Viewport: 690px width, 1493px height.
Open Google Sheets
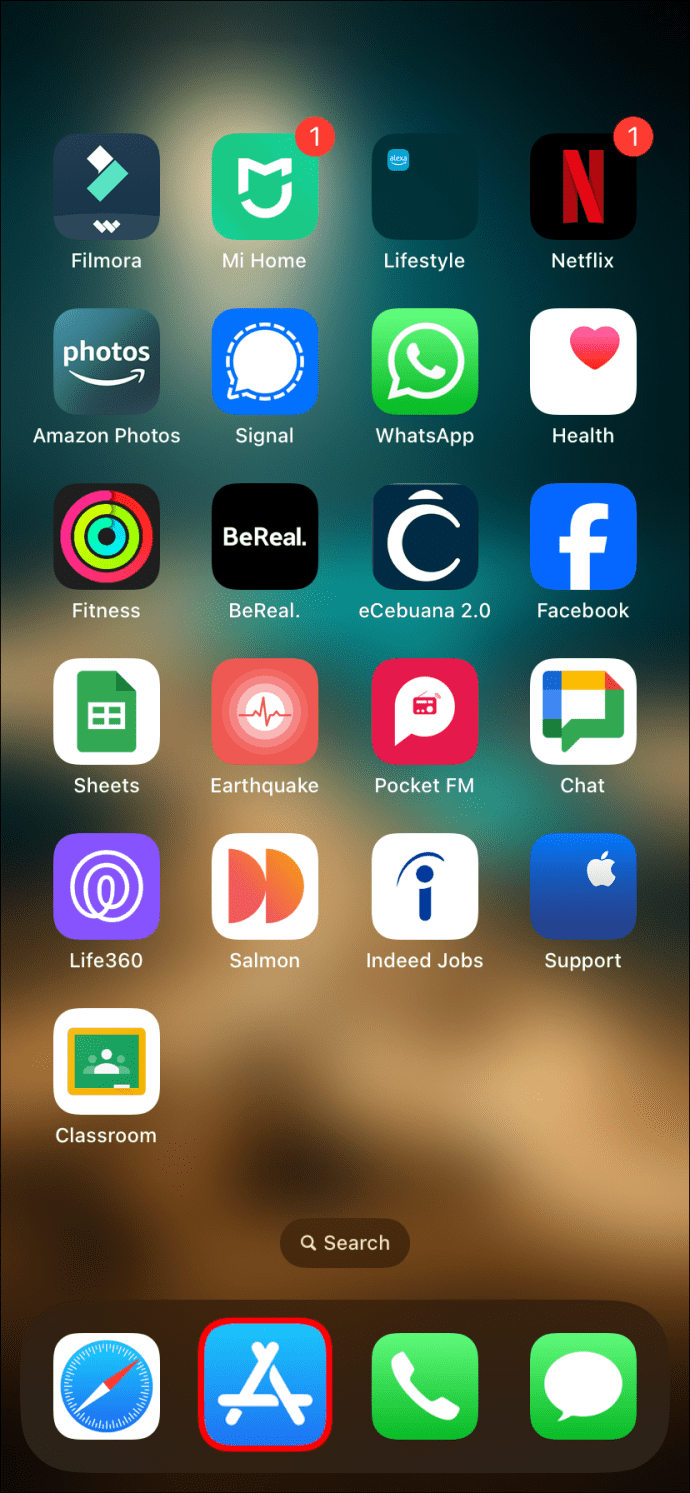coord(106,712)
